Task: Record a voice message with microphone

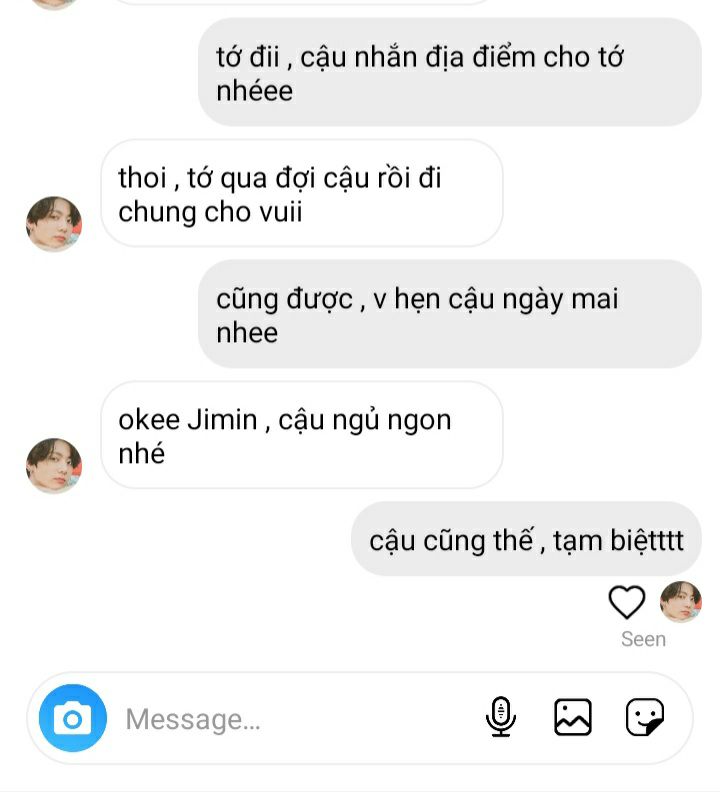Action: tap(501, 717)
